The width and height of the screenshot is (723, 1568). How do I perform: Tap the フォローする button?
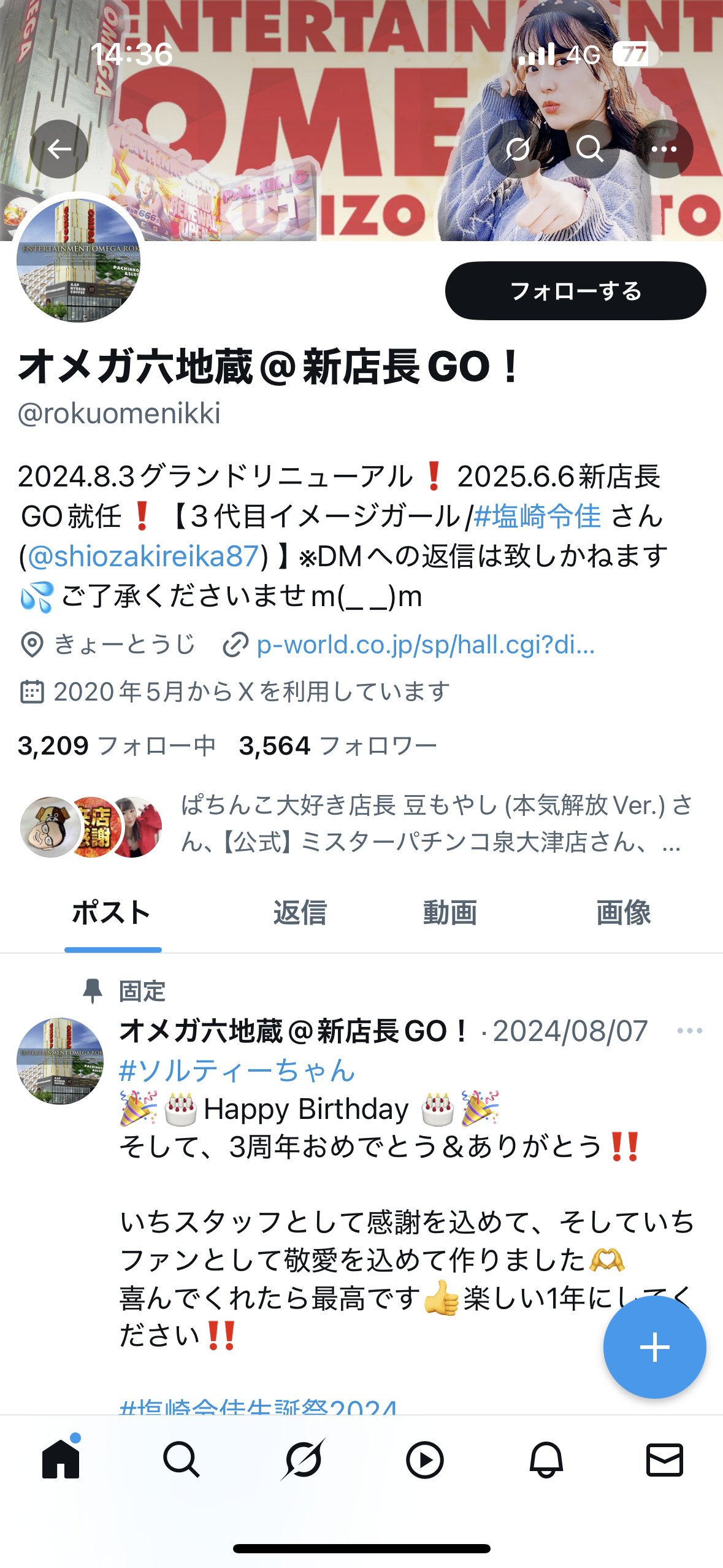pyautogui.click(x=575, y=291)
